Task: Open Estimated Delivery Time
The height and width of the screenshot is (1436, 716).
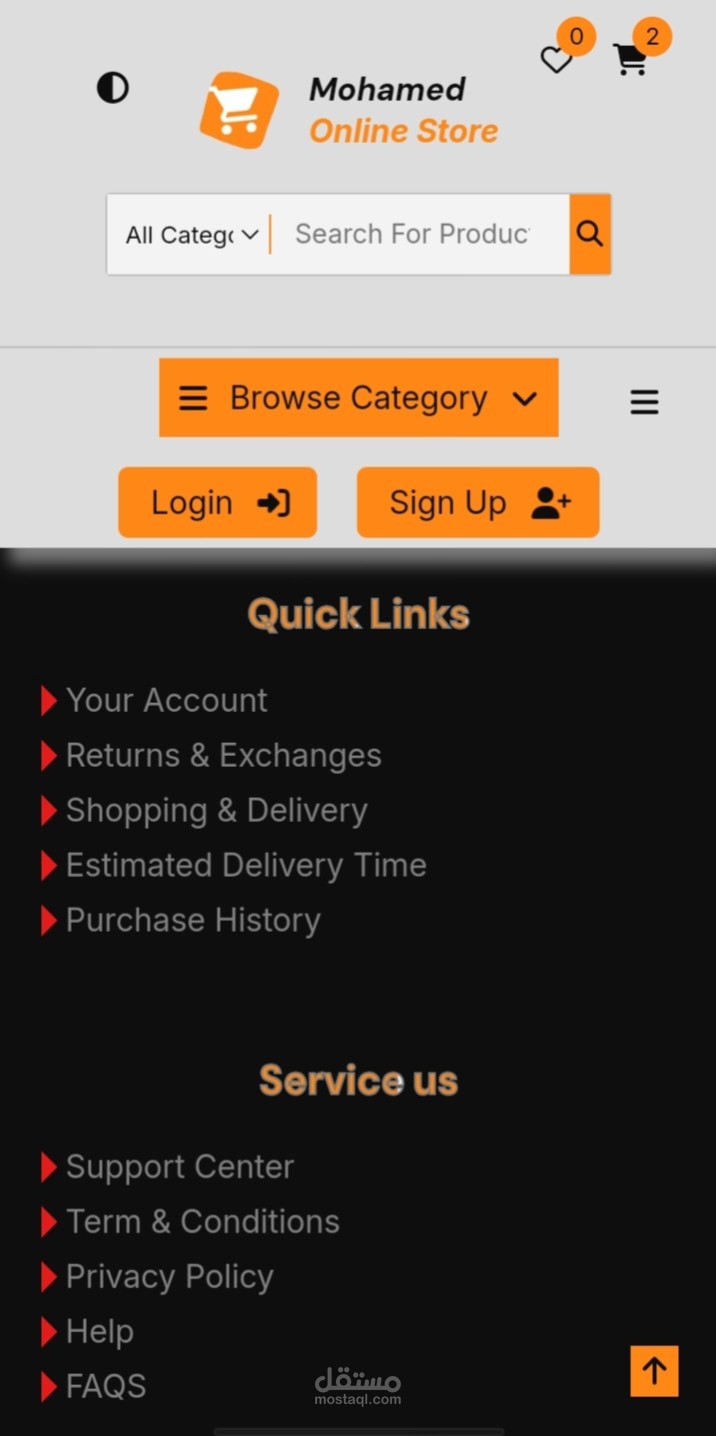Action: pyautogui.click(x=246, y=865)
